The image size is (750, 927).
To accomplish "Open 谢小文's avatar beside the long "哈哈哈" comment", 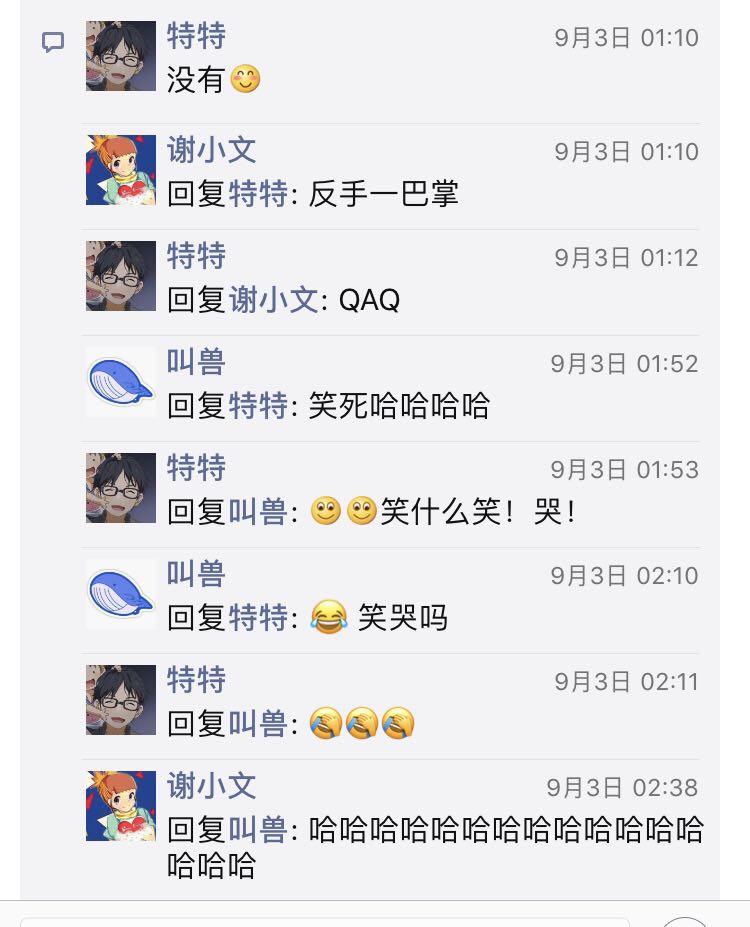I will click(121, 806).
